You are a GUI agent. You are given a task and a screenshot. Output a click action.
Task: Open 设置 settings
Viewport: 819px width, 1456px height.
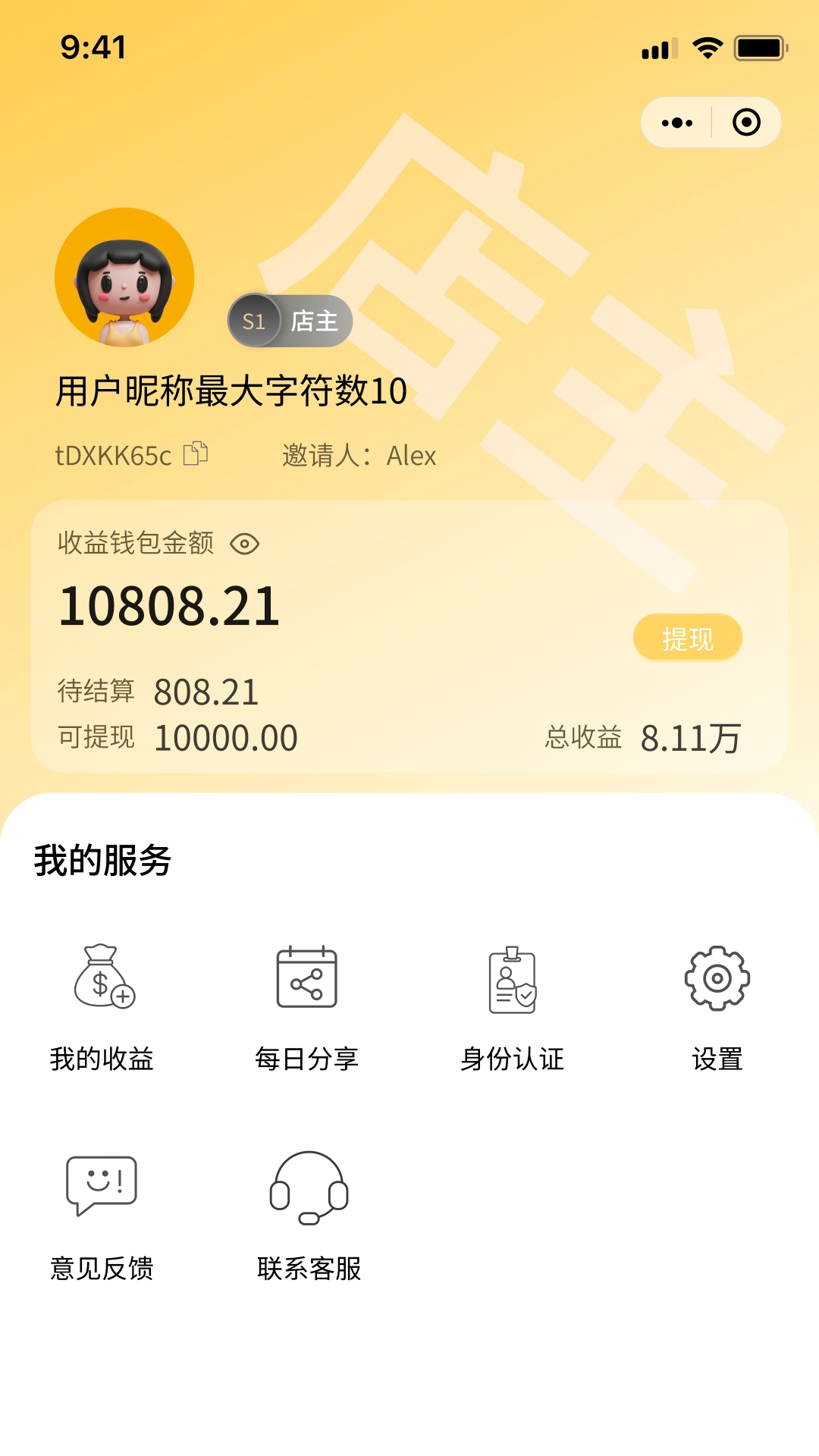tap(717, 1005)
